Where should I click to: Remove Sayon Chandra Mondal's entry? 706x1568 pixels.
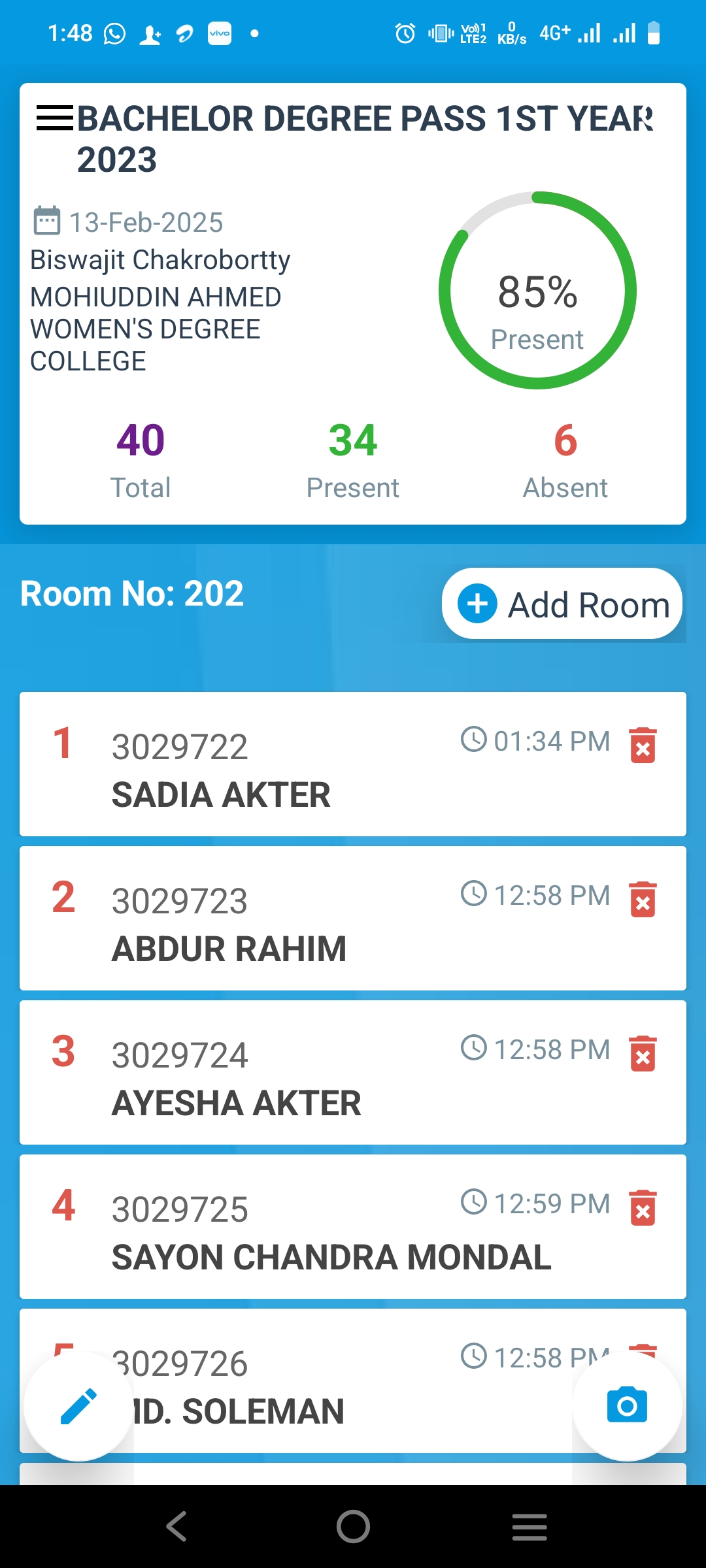pos(643,1207)
